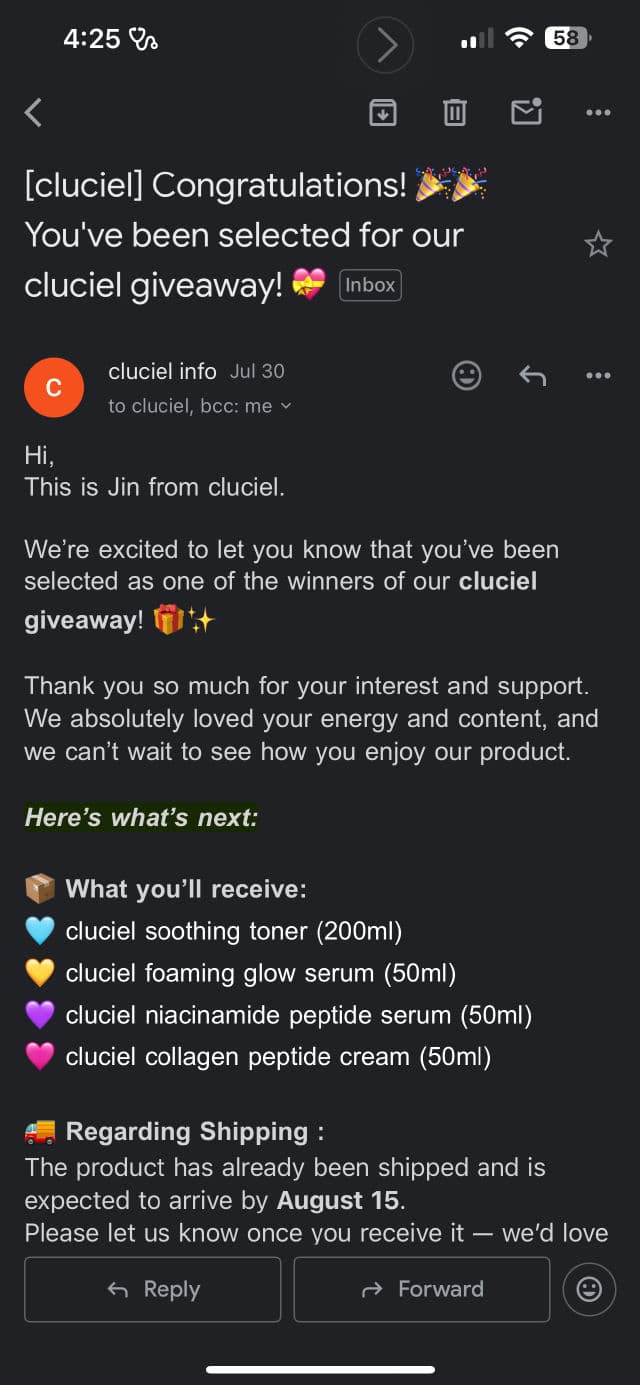Tap the Reply button at the bottom
The width and height of the screenshot is (640, 1385).
(153, 1290)
